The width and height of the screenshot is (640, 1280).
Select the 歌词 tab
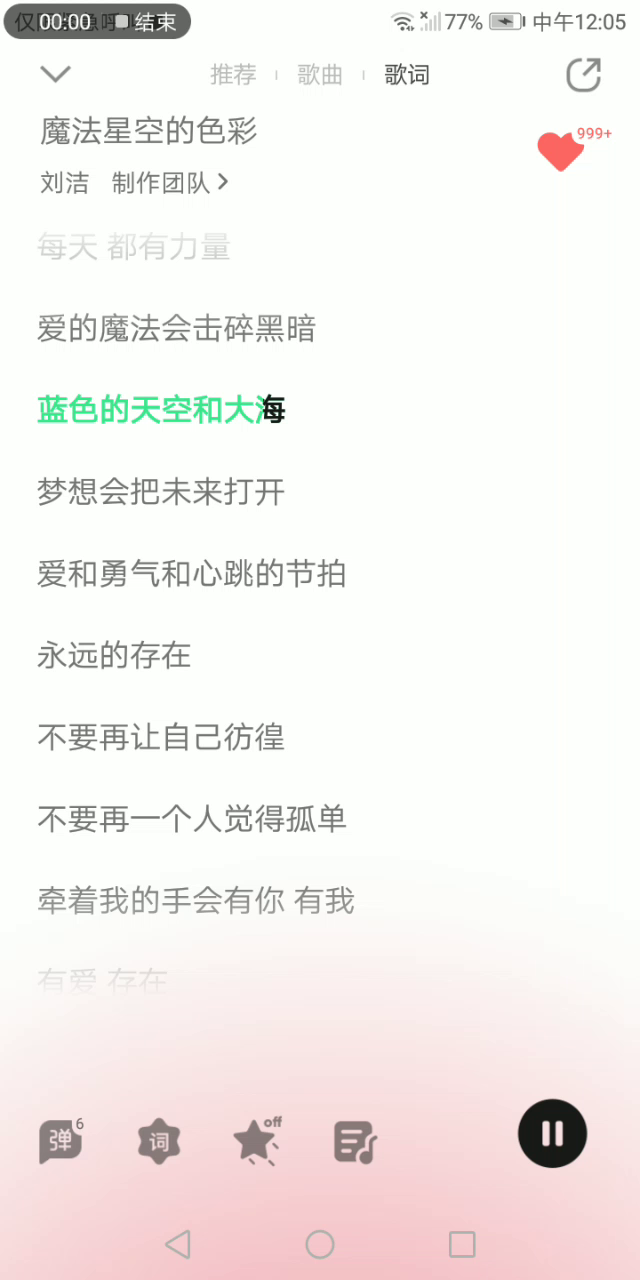click(407, 75)
